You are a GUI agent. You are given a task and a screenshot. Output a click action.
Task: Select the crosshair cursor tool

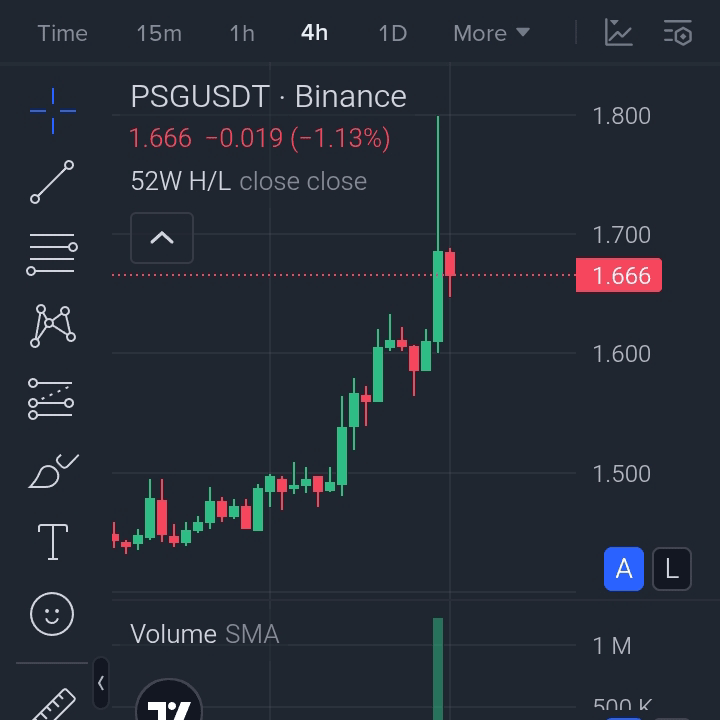point(52,110)
